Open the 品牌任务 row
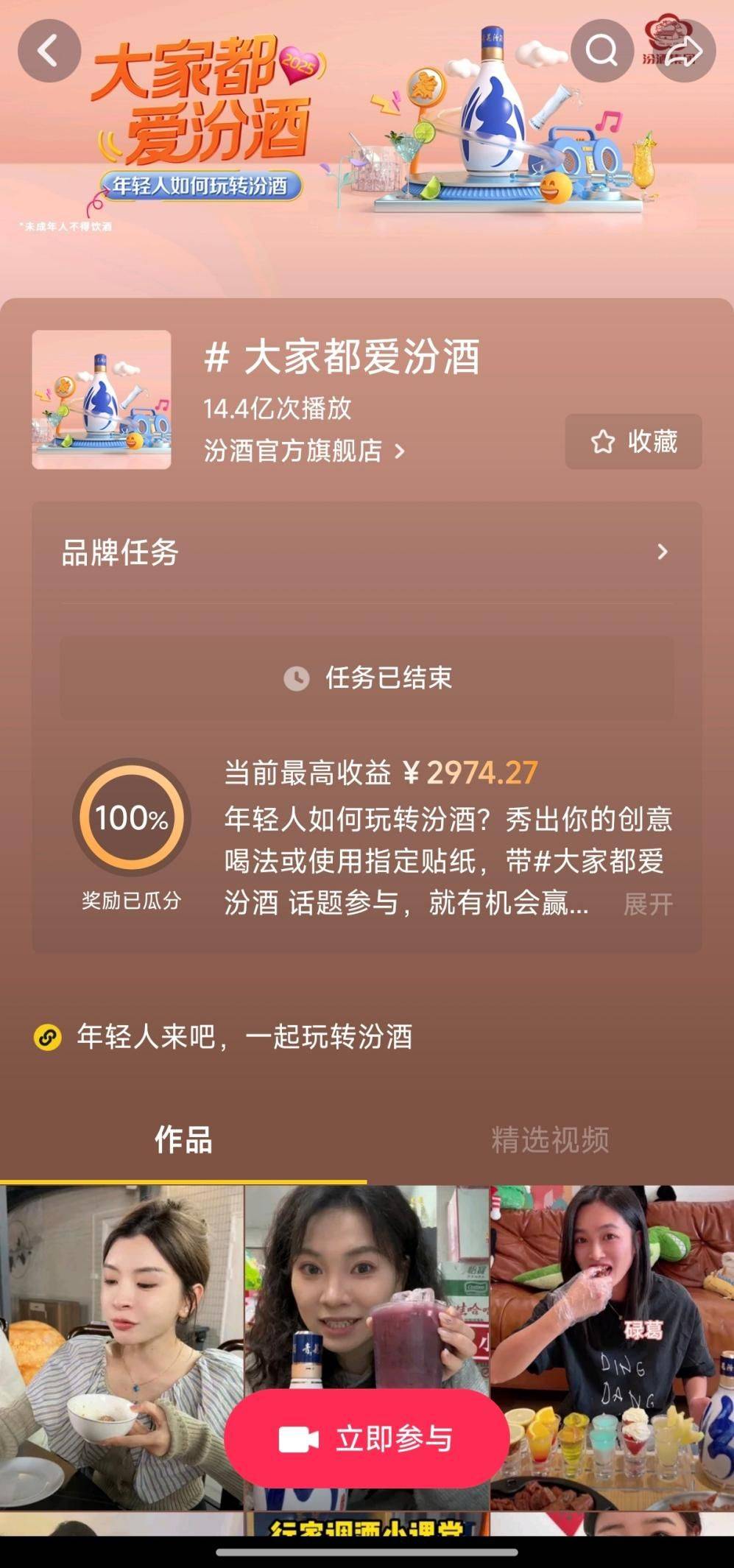The width and height of the screenshot is (734, 1568). pyautogui.click(x=366, y=552)
